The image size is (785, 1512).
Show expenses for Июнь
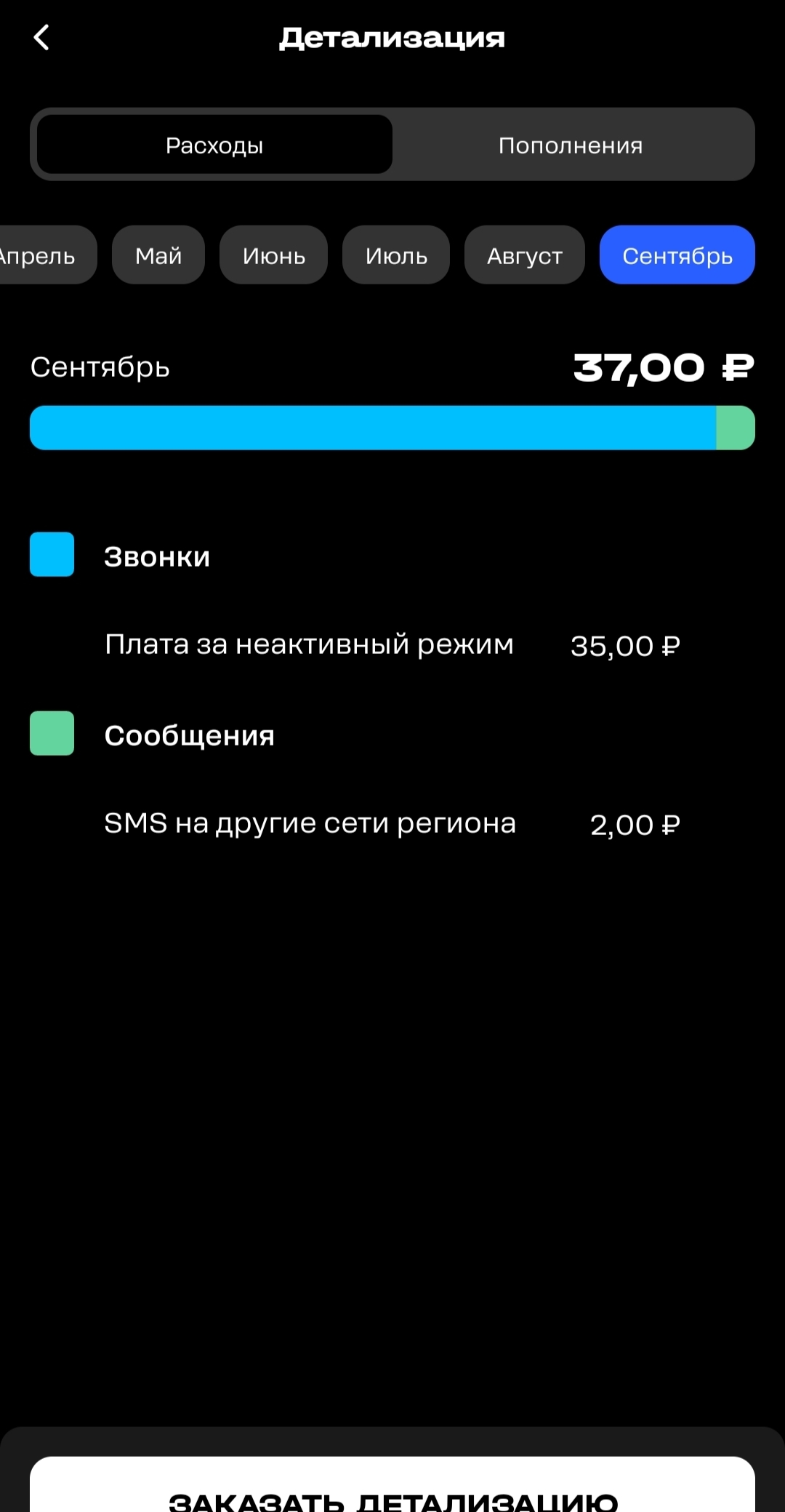pos(273,255)
